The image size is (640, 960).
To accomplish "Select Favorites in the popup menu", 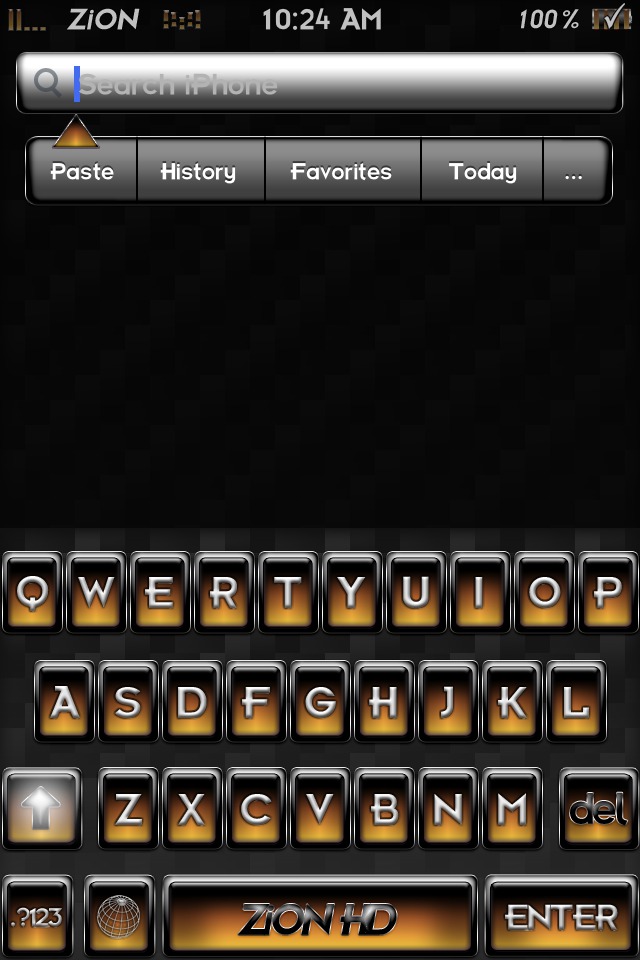I will (341, 171).
